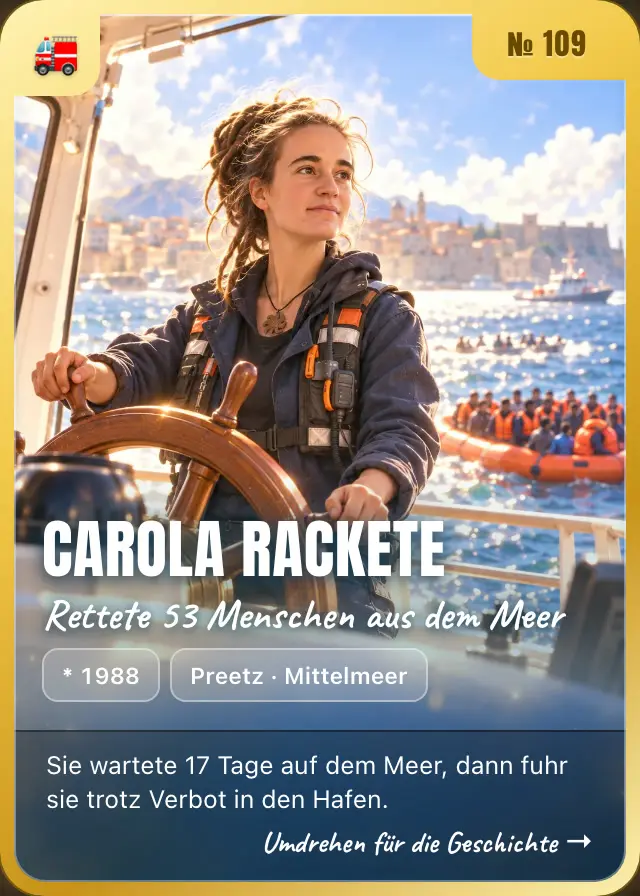The width and height of the screenshot is (640, 896).
Task: Tap 'Umdrehen für die Geschichte' to flip card
Action: [x=427, y=843]
